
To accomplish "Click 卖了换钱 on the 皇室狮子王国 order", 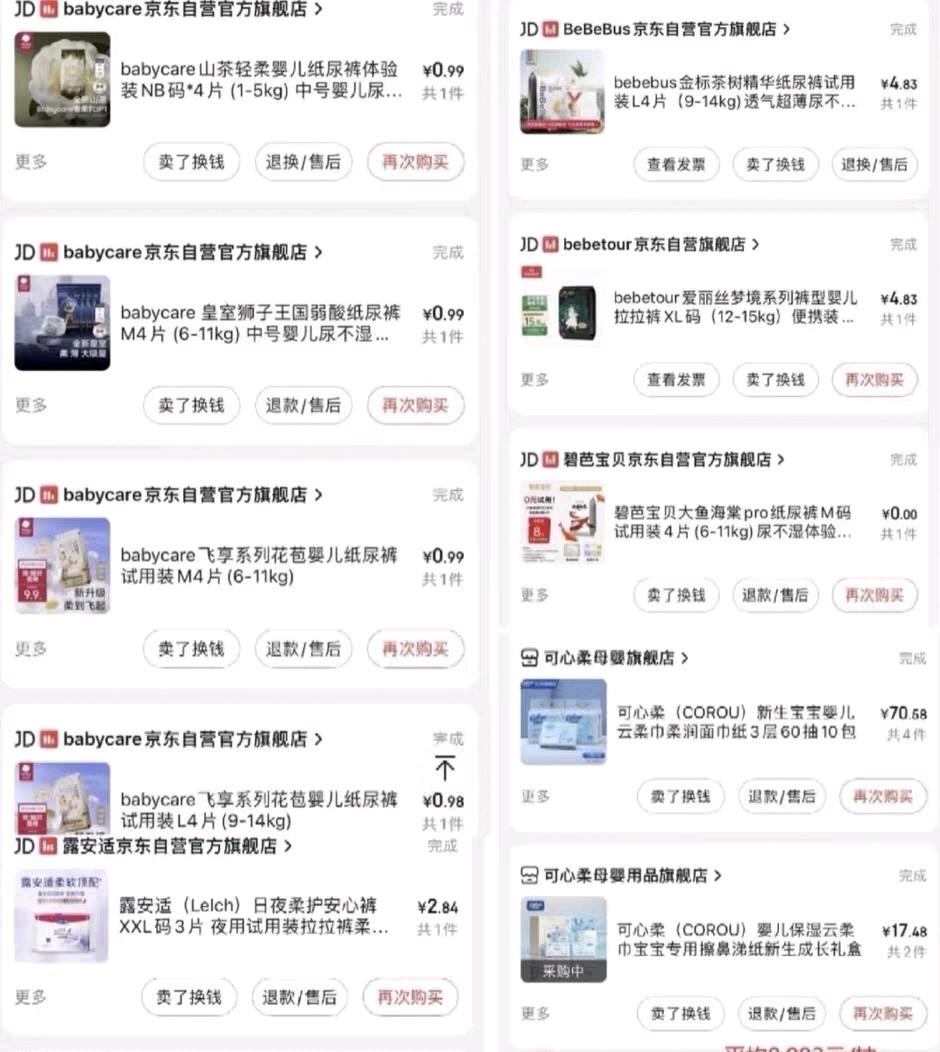I will 191,405.
